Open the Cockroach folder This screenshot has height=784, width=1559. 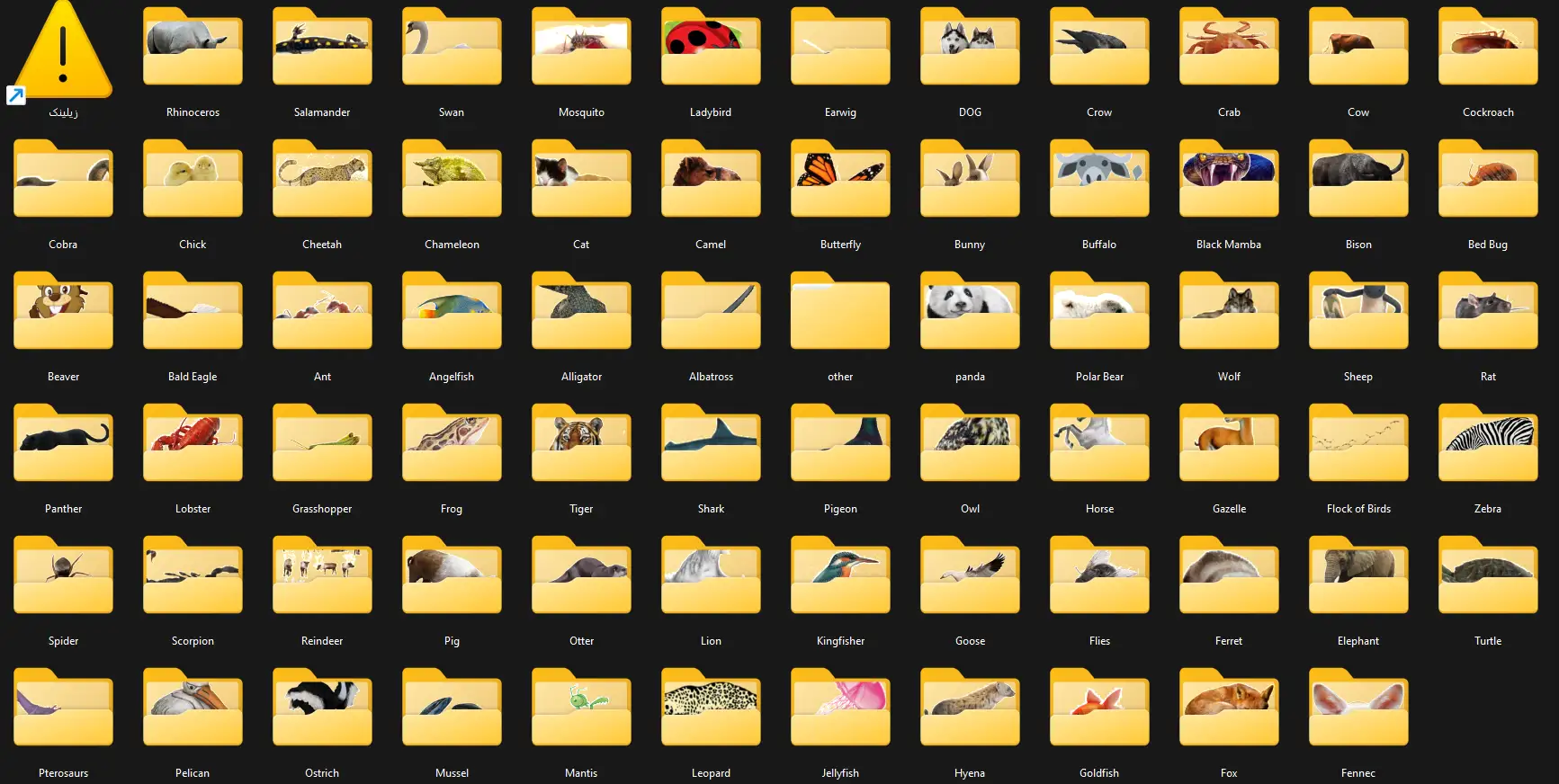[x=1488, y=49]
